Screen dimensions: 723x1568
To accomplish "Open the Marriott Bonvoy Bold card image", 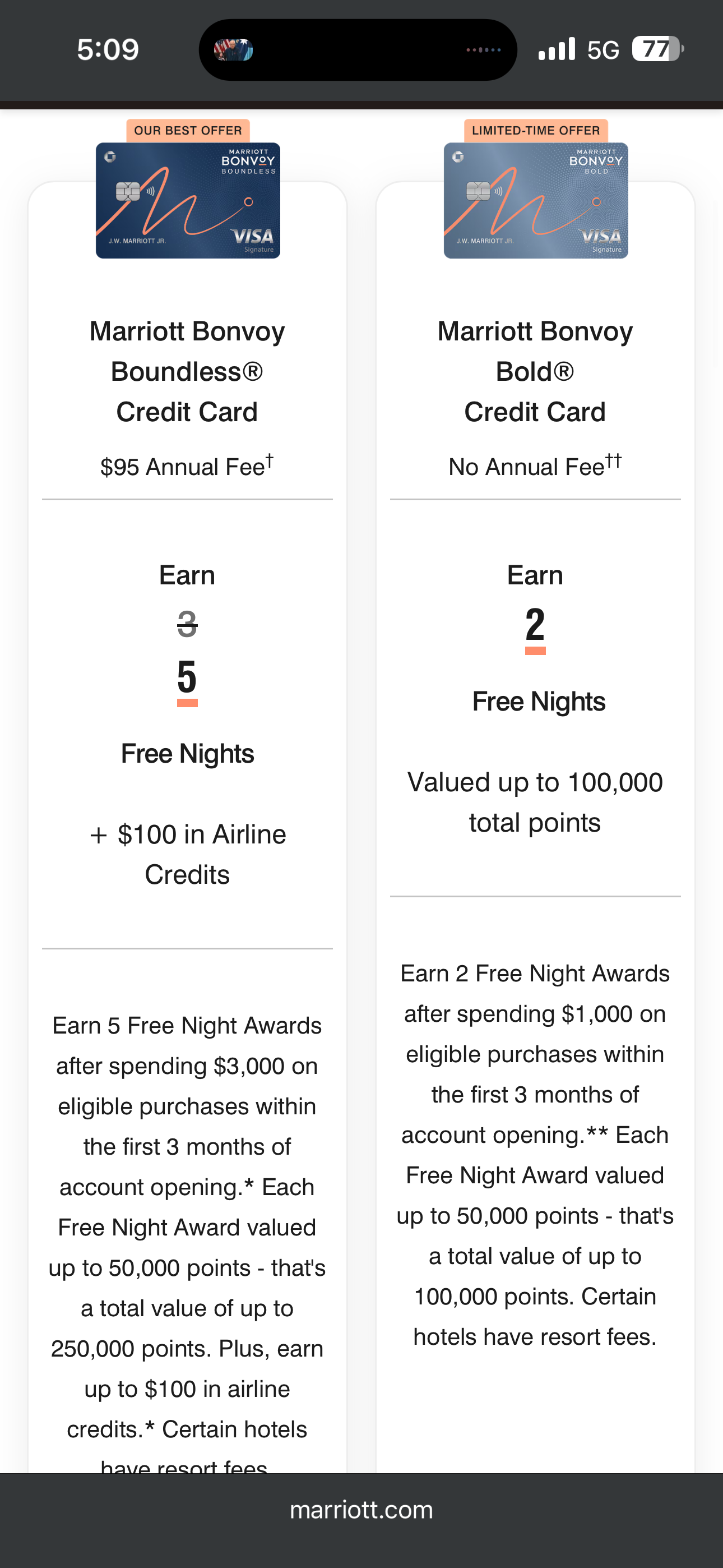I will click(x=536, y=200).
